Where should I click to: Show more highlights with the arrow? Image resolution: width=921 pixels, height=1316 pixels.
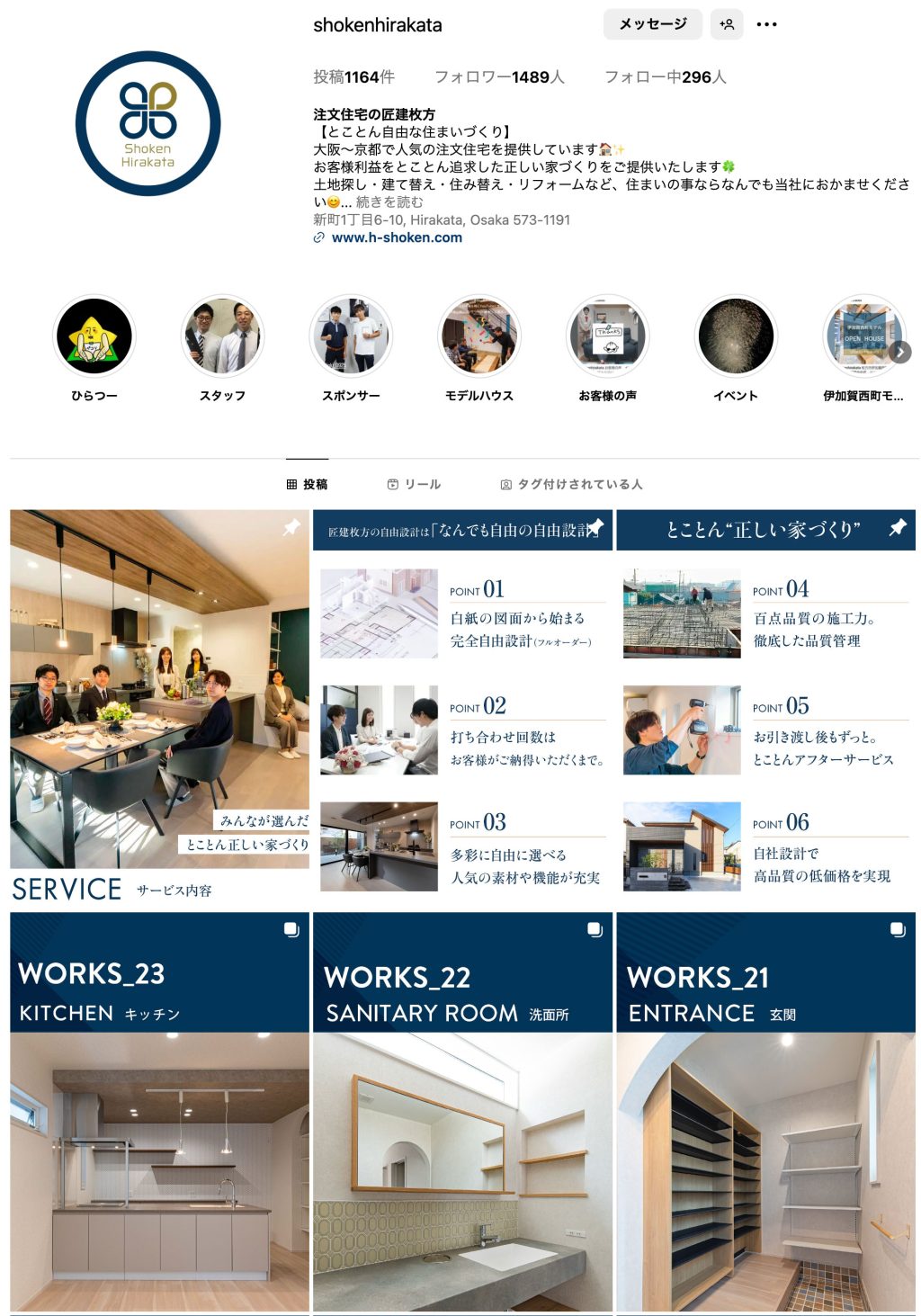(900, 353)
